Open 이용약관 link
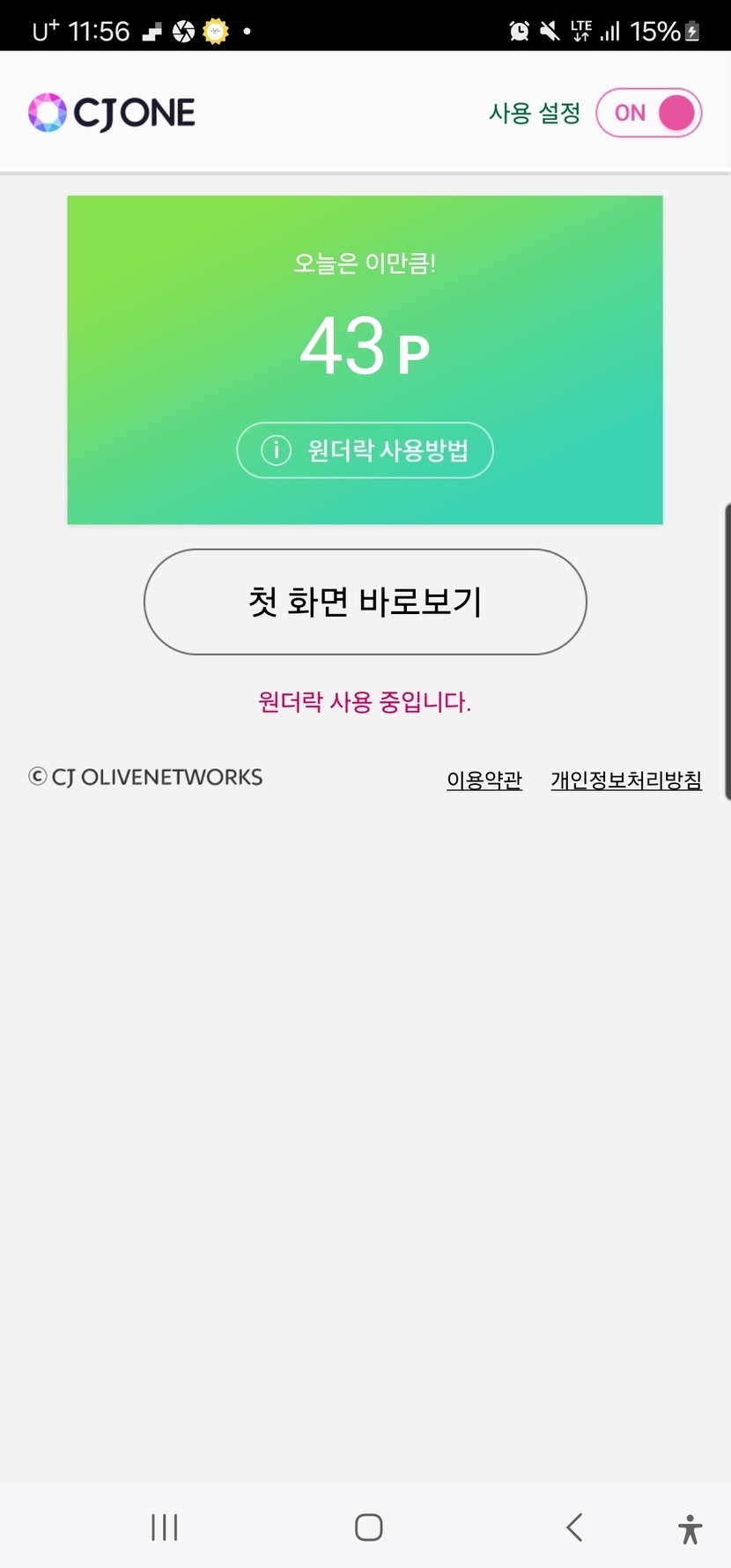 (x=484, y=780)
